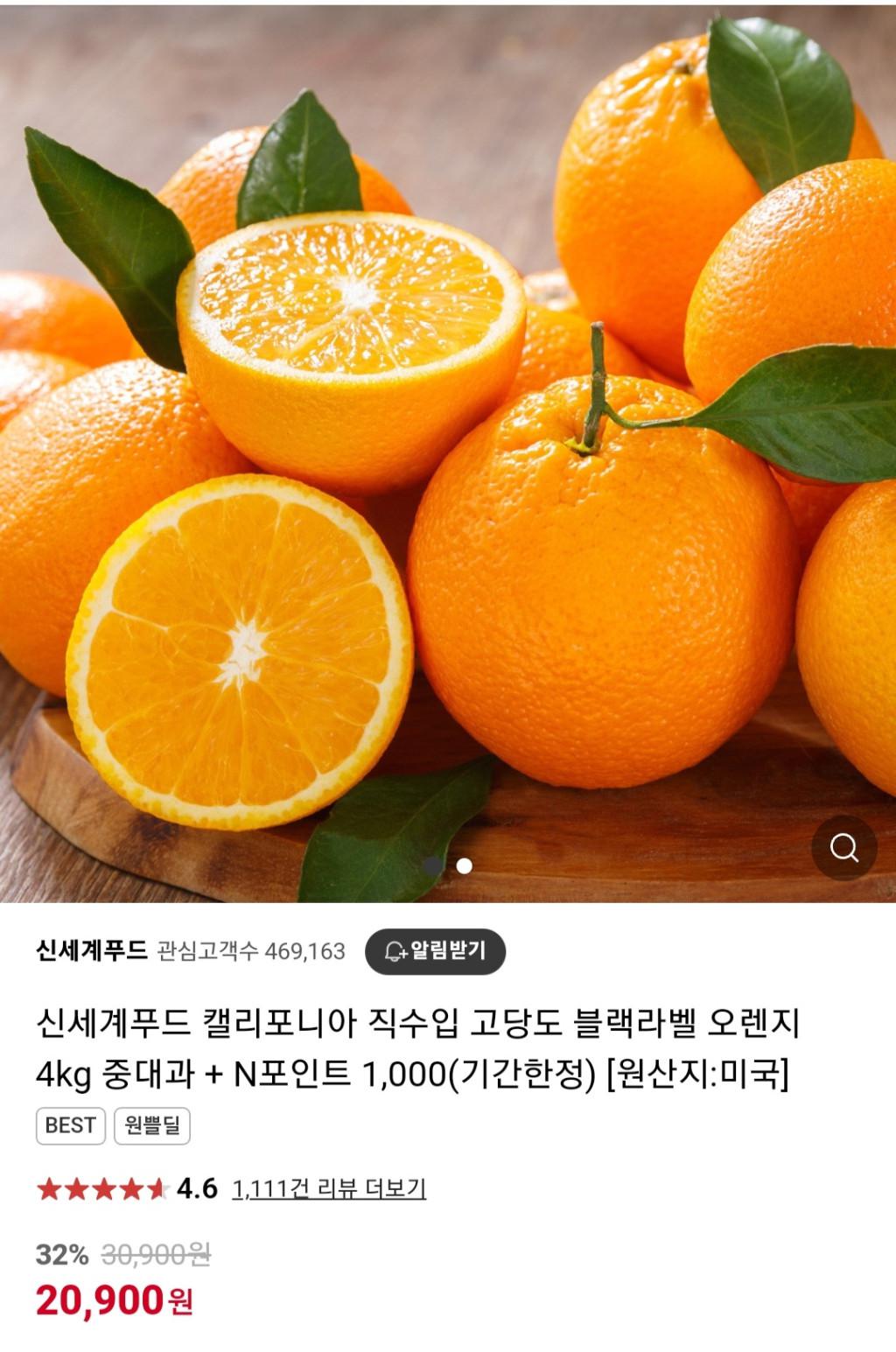Open the 신세계푸드 brand store
The height and width of the screenshot is (1352, 896).
tap(92, 950)
